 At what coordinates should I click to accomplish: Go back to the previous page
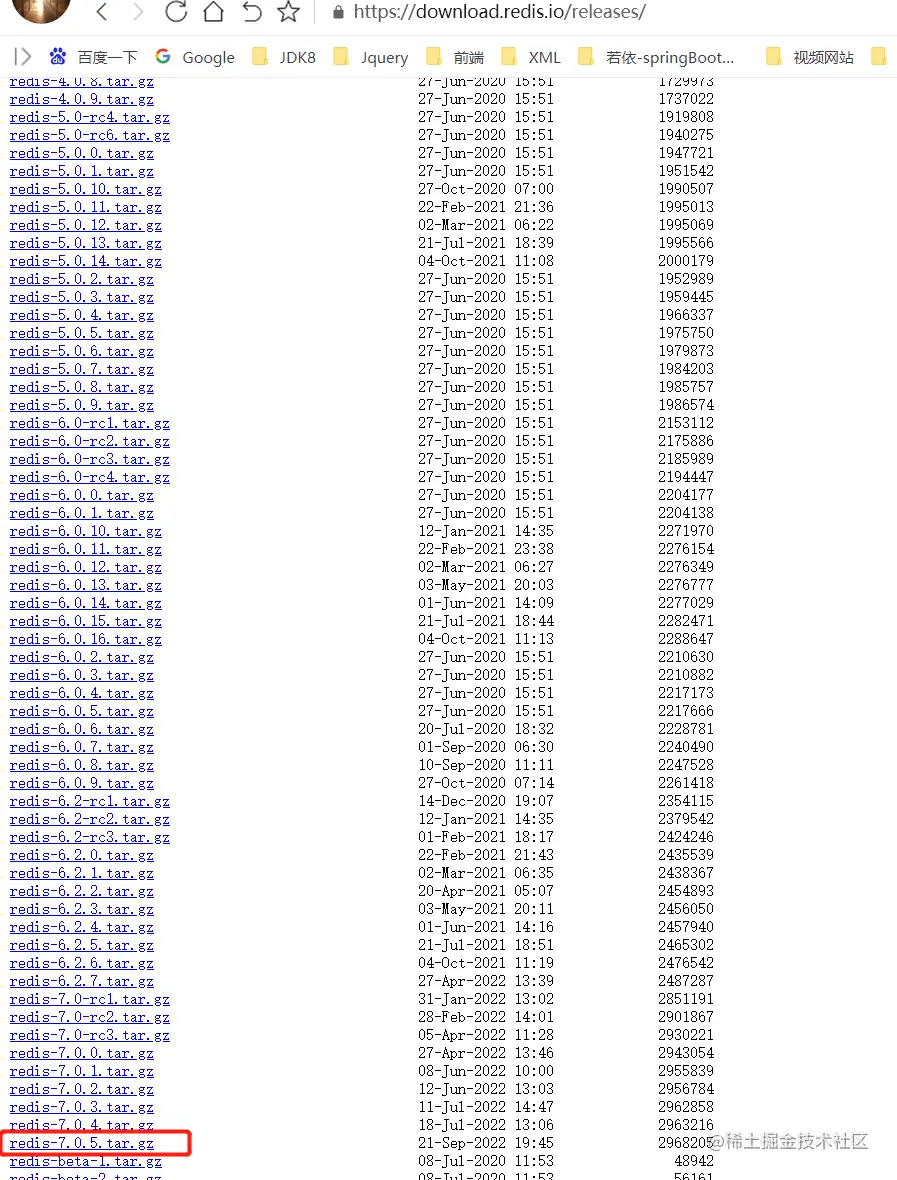101,12
